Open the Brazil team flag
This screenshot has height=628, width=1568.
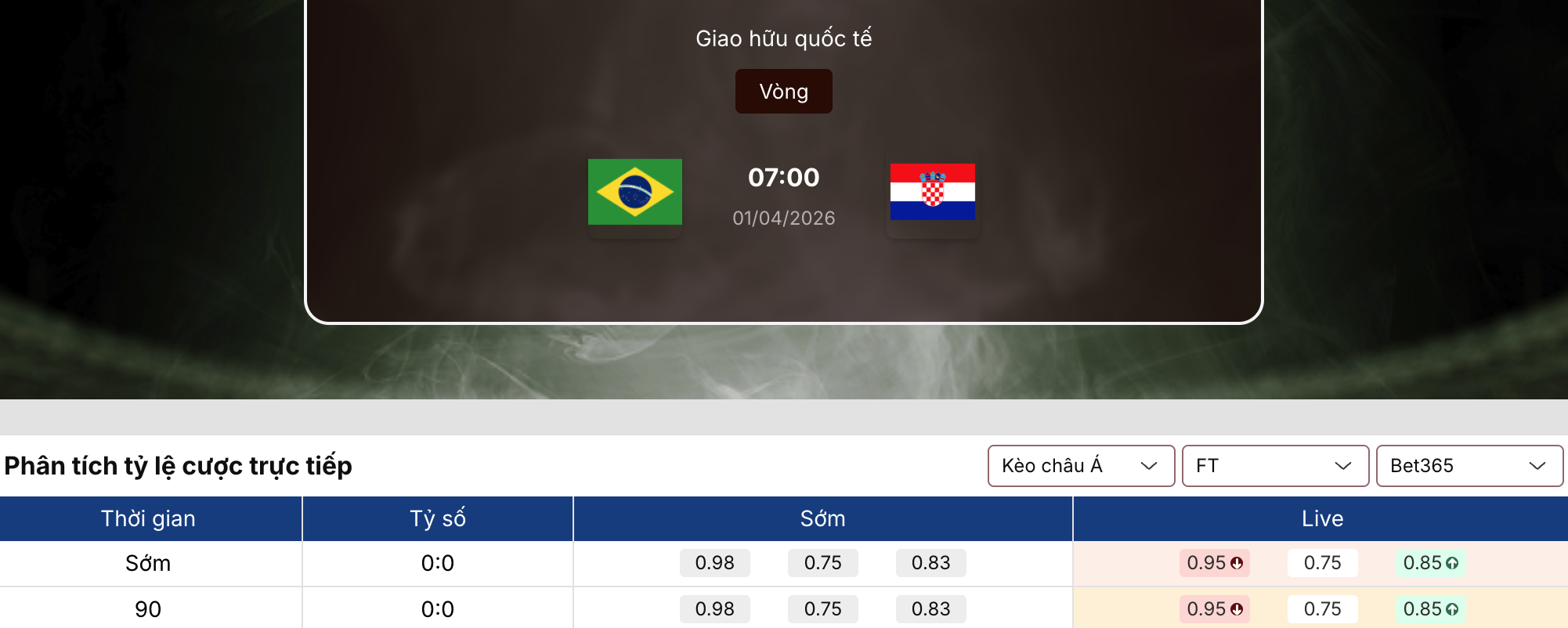point(635,192)
